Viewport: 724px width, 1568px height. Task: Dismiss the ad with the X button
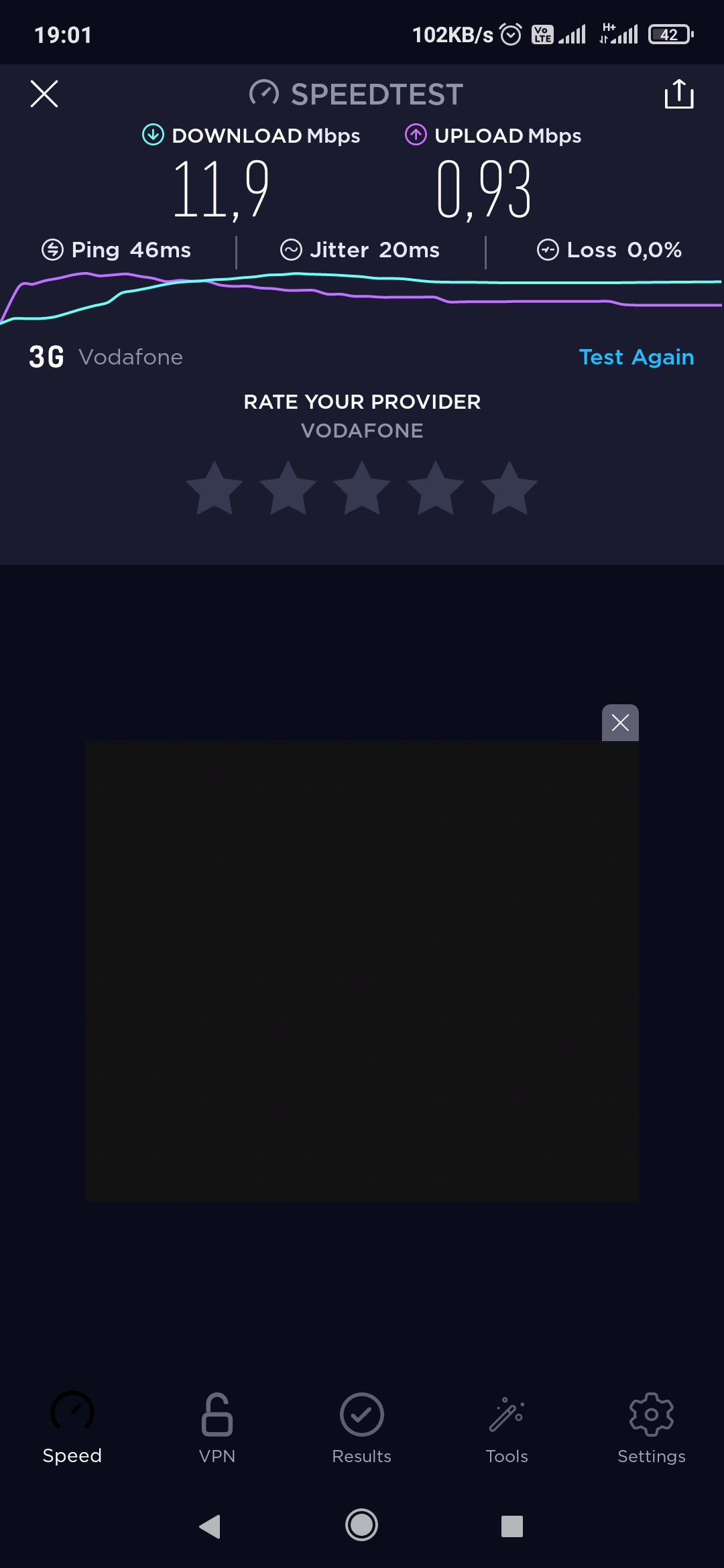pos(620,723)
